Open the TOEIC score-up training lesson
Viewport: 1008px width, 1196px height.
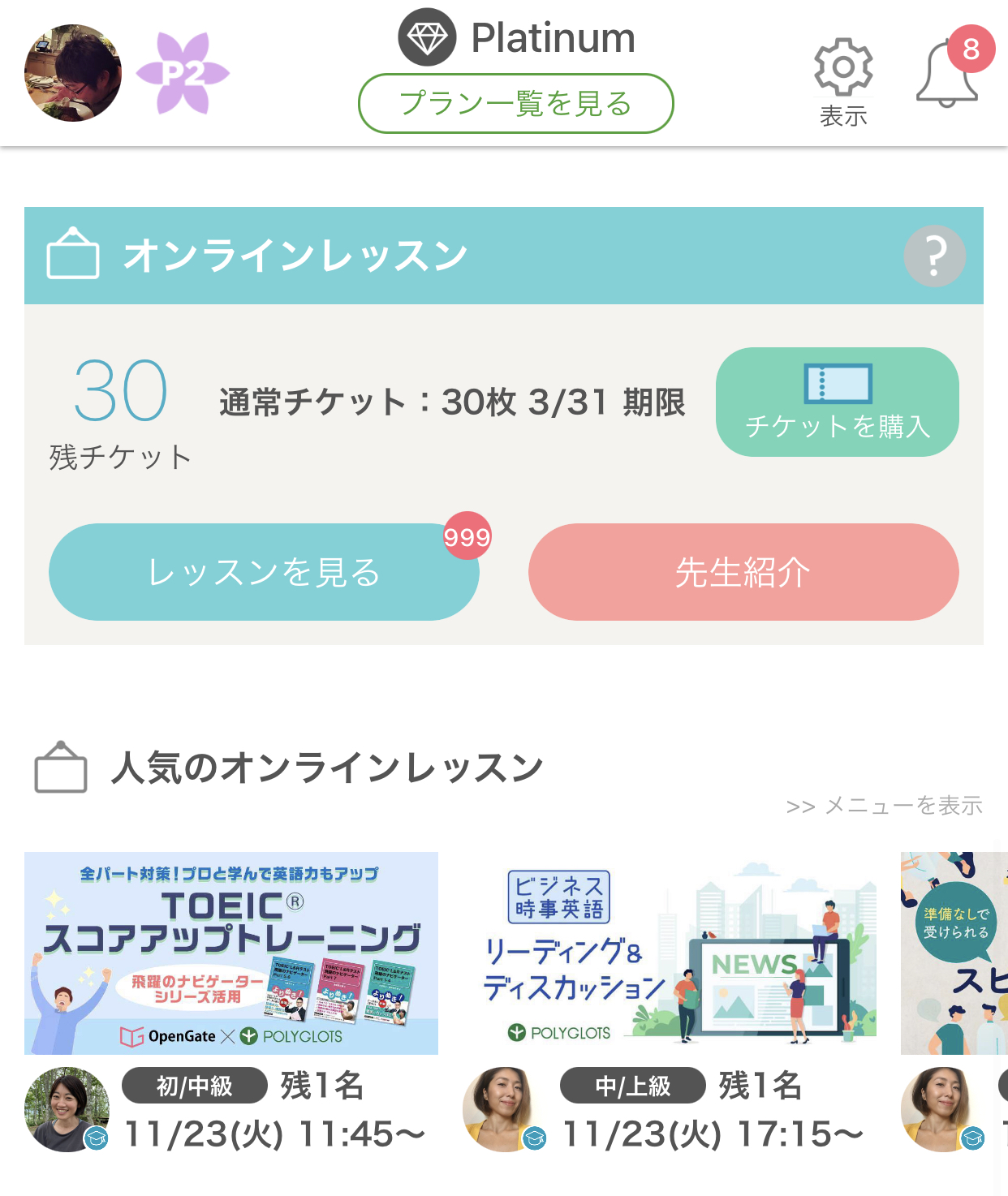[231, 953]
